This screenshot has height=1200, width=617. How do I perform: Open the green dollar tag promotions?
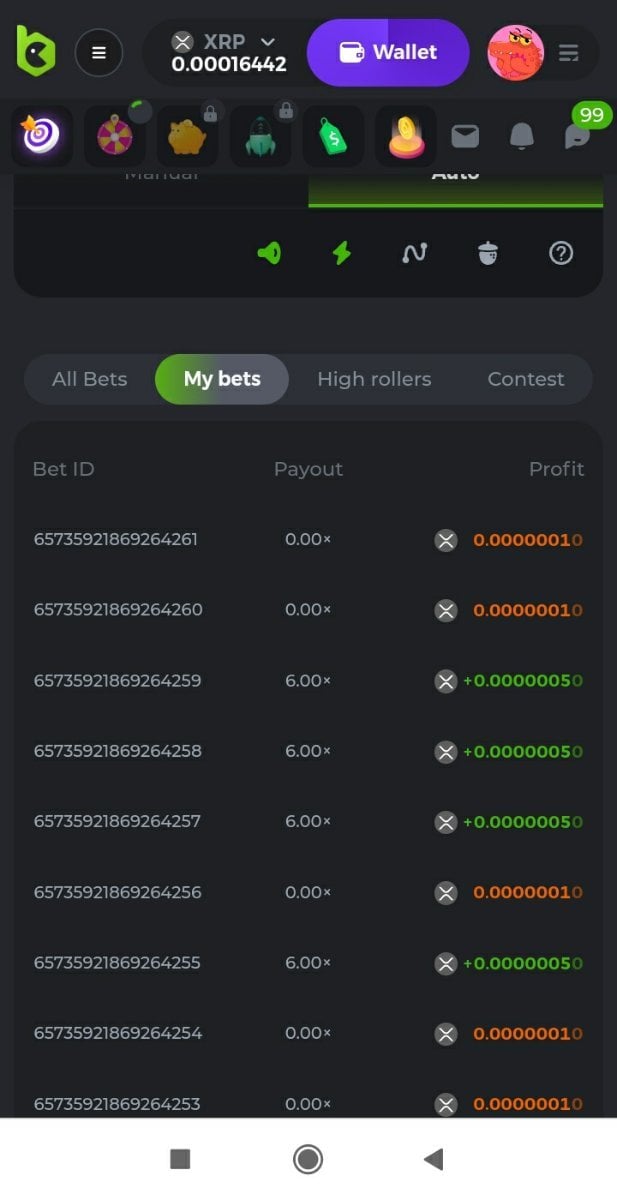coord(333,137)
